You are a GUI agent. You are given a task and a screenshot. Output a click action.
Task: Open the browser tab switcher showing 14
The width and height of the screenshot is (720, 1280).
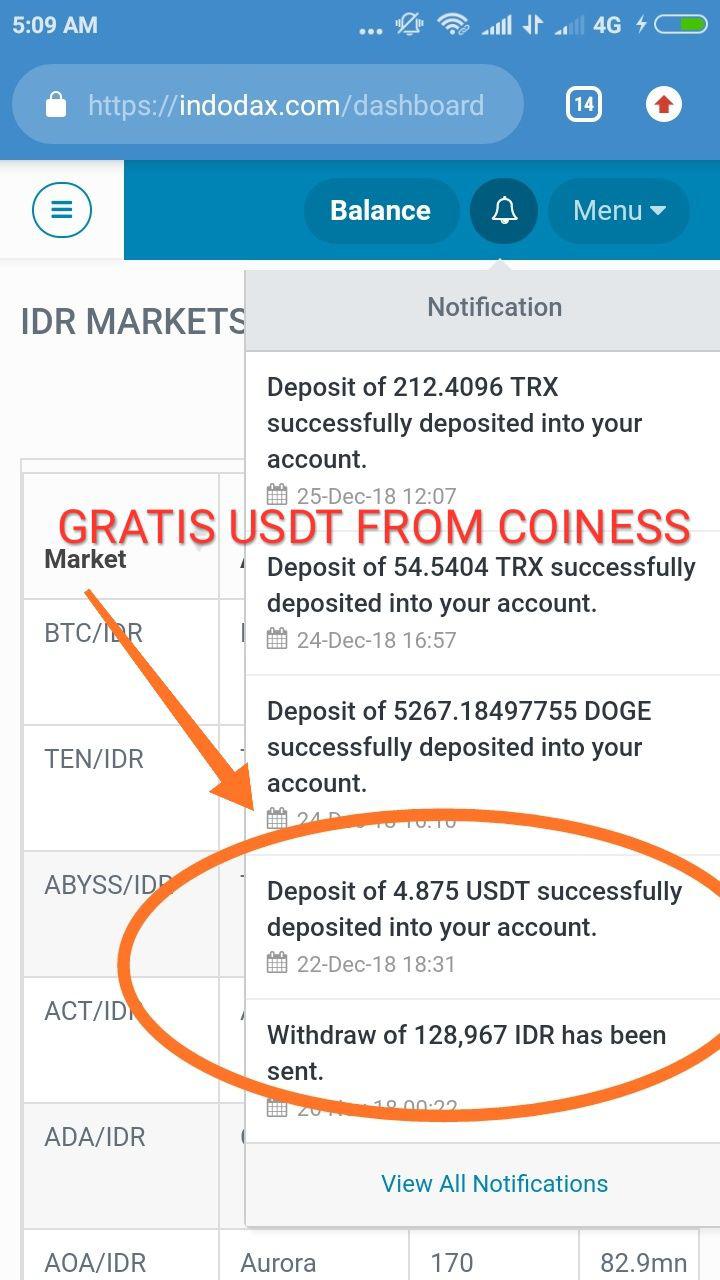584,104
